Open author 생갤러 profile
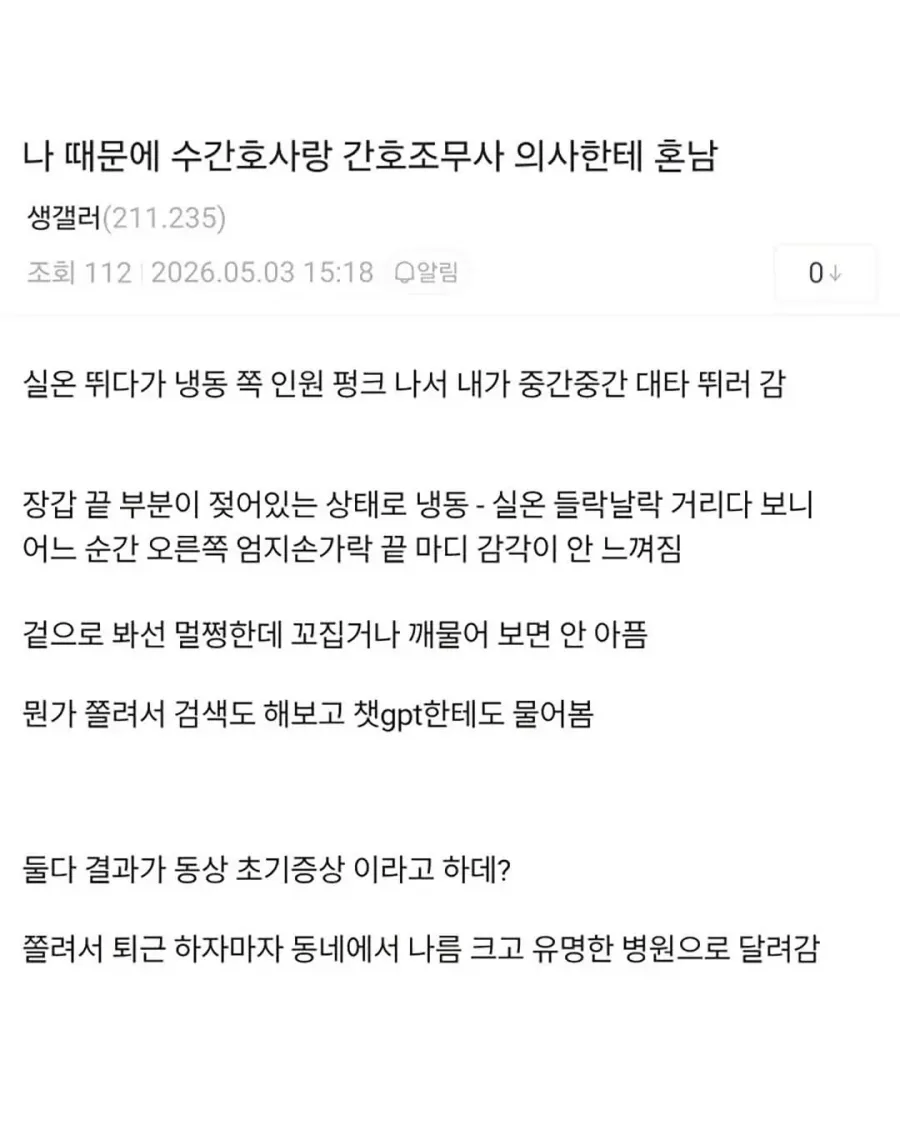This screenshot has height=1125, width=900. [x=65, y=217]
